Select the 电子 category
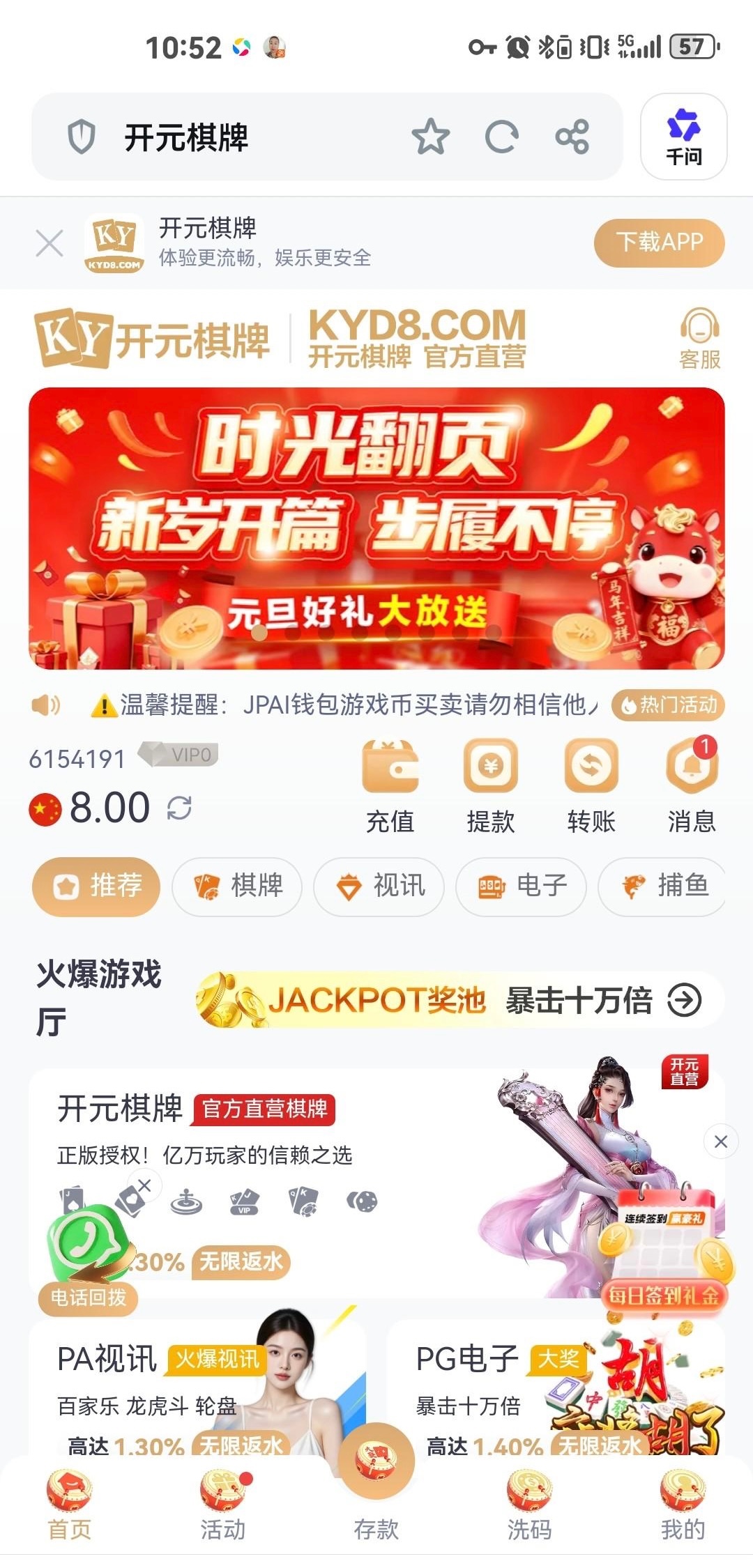The image size is (753, 1568). coord(521,886)
